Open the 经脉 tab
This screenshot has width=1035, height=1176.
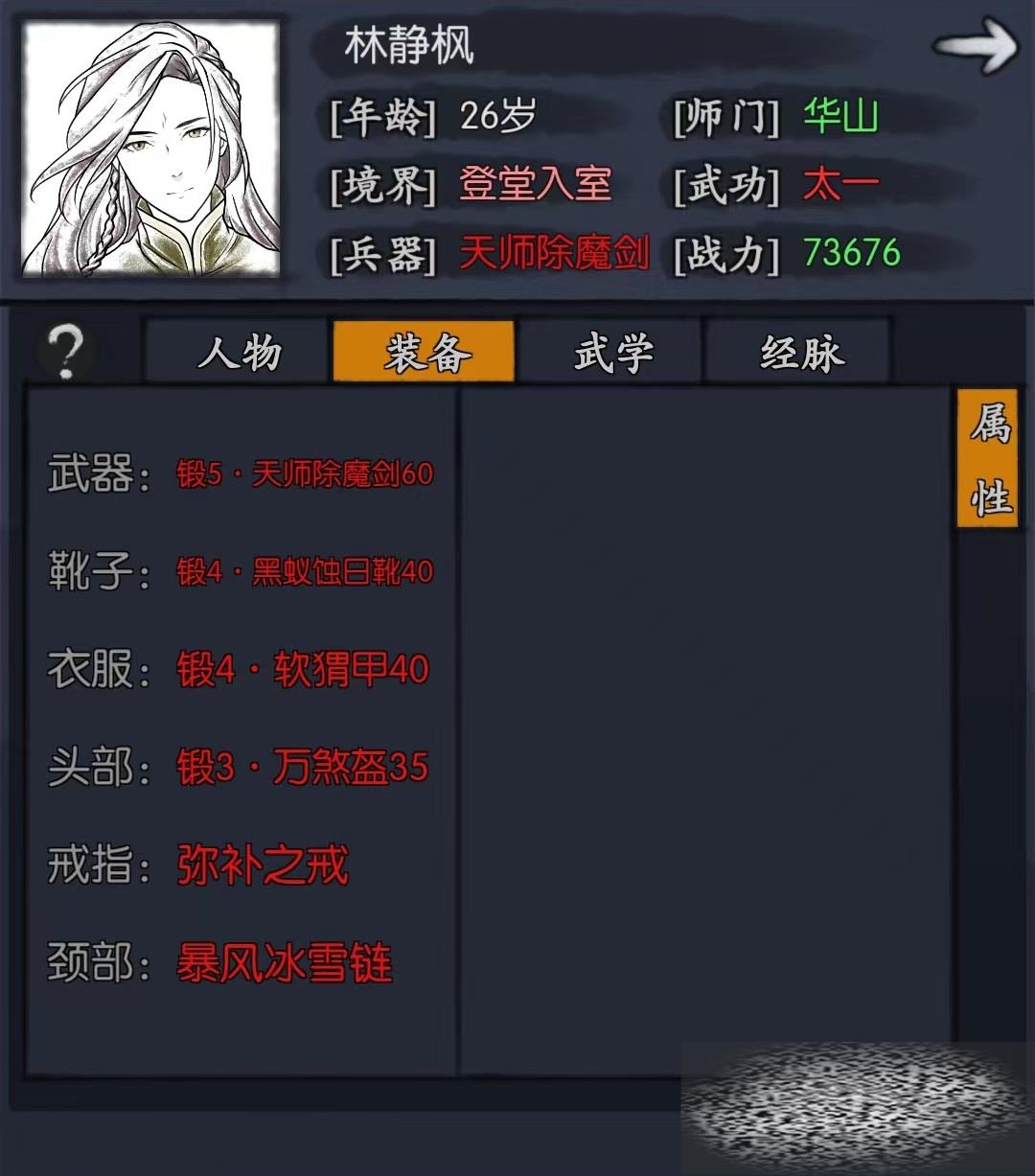798,353
